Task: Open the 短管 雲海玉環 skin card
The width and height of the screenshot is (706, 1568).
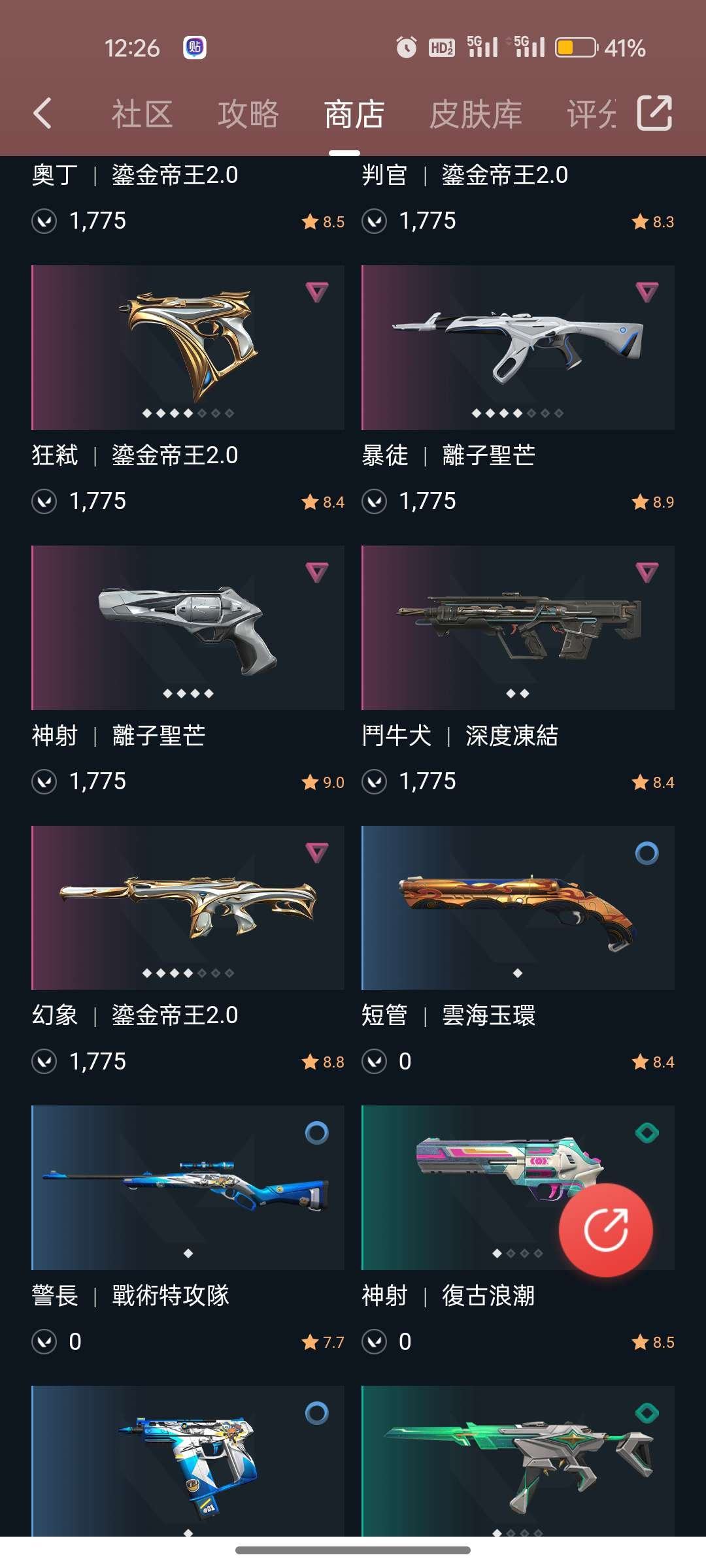Action: pos(518,908)
